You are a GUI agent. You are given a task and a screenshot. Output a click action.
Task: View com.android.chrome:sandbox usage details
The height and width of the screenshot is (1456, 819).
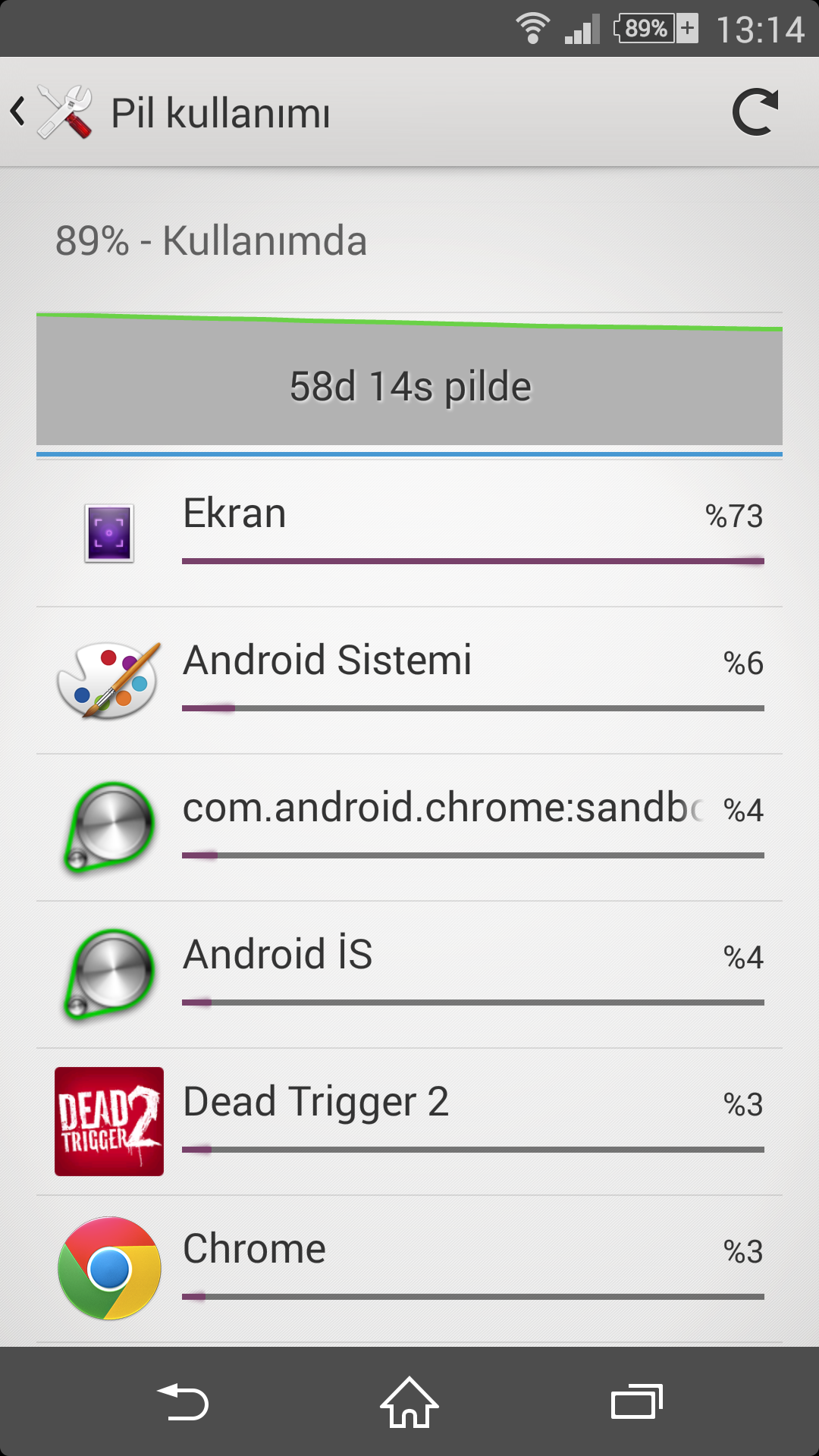pos(409,827)
